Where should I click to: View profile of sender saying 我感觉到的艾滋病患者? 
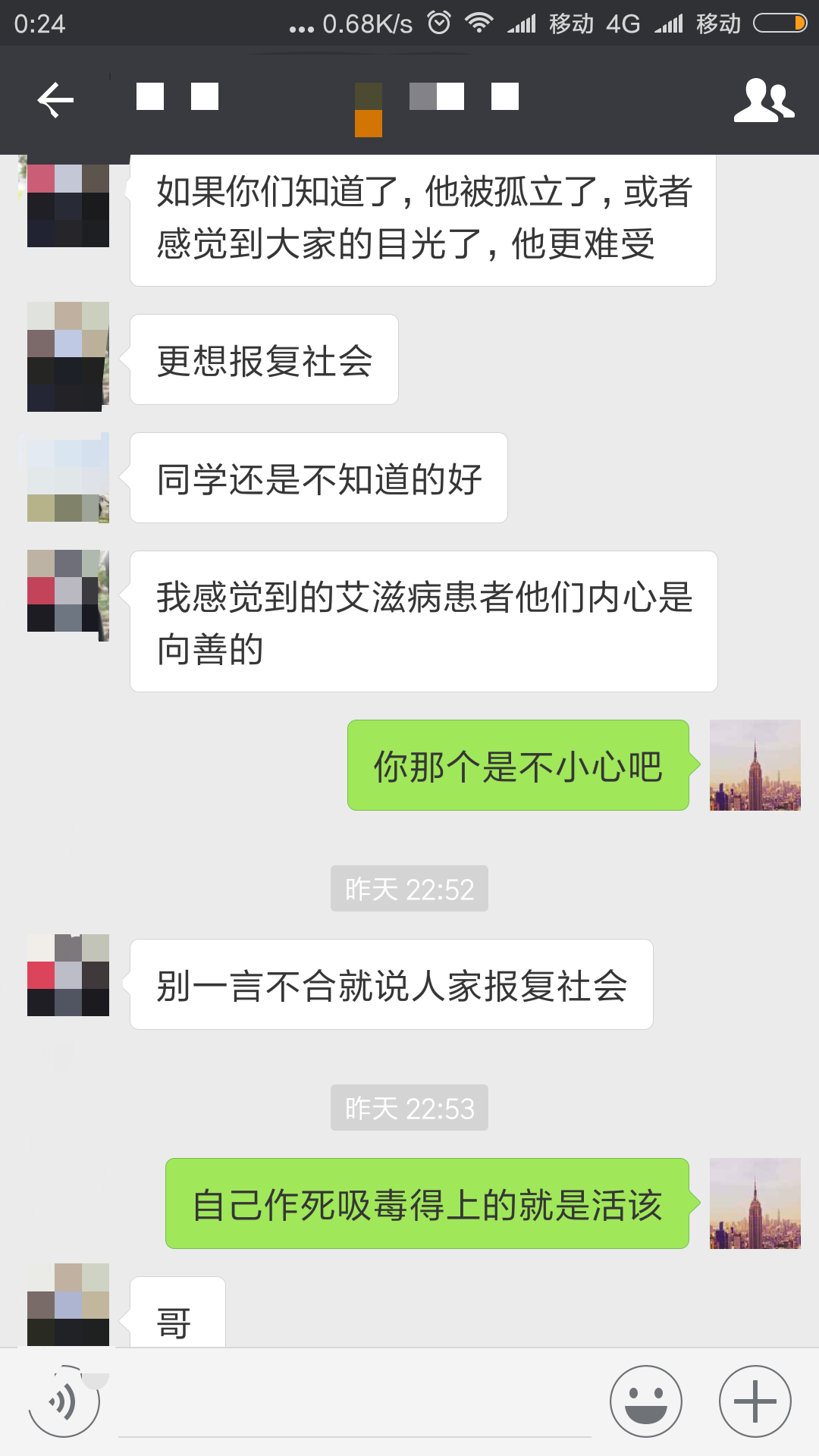click(68, 591)
